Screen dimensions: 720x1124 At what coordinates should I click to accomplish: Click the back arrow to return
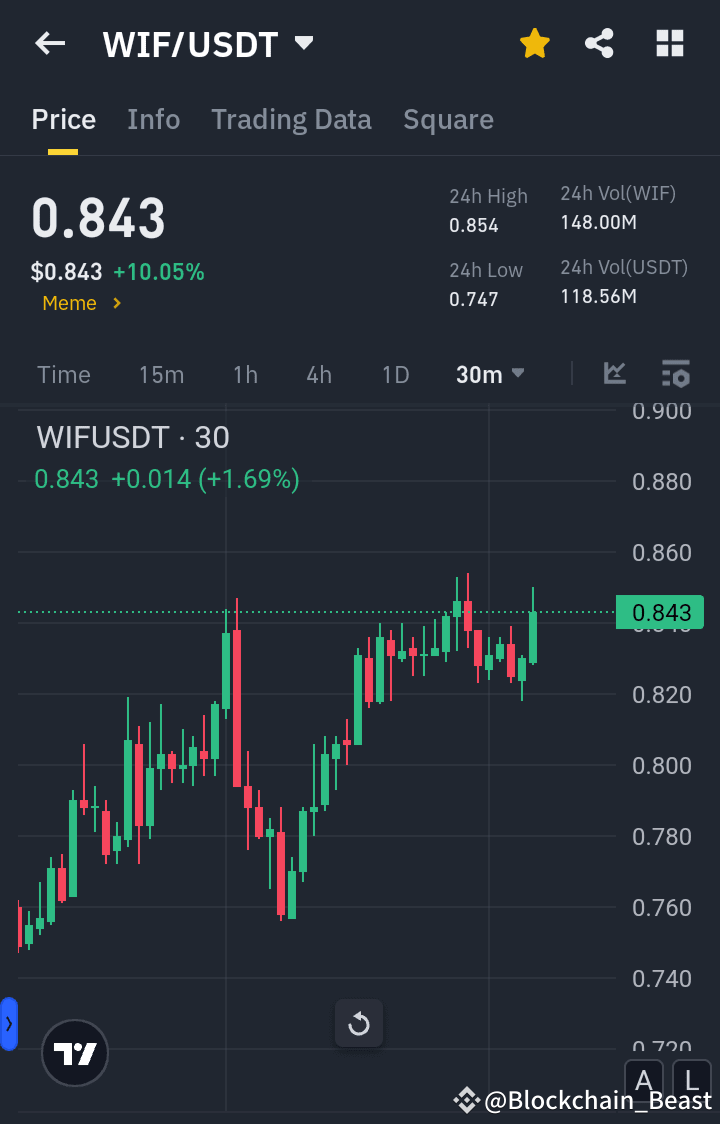pyautogui.click(x=49, y=43)
